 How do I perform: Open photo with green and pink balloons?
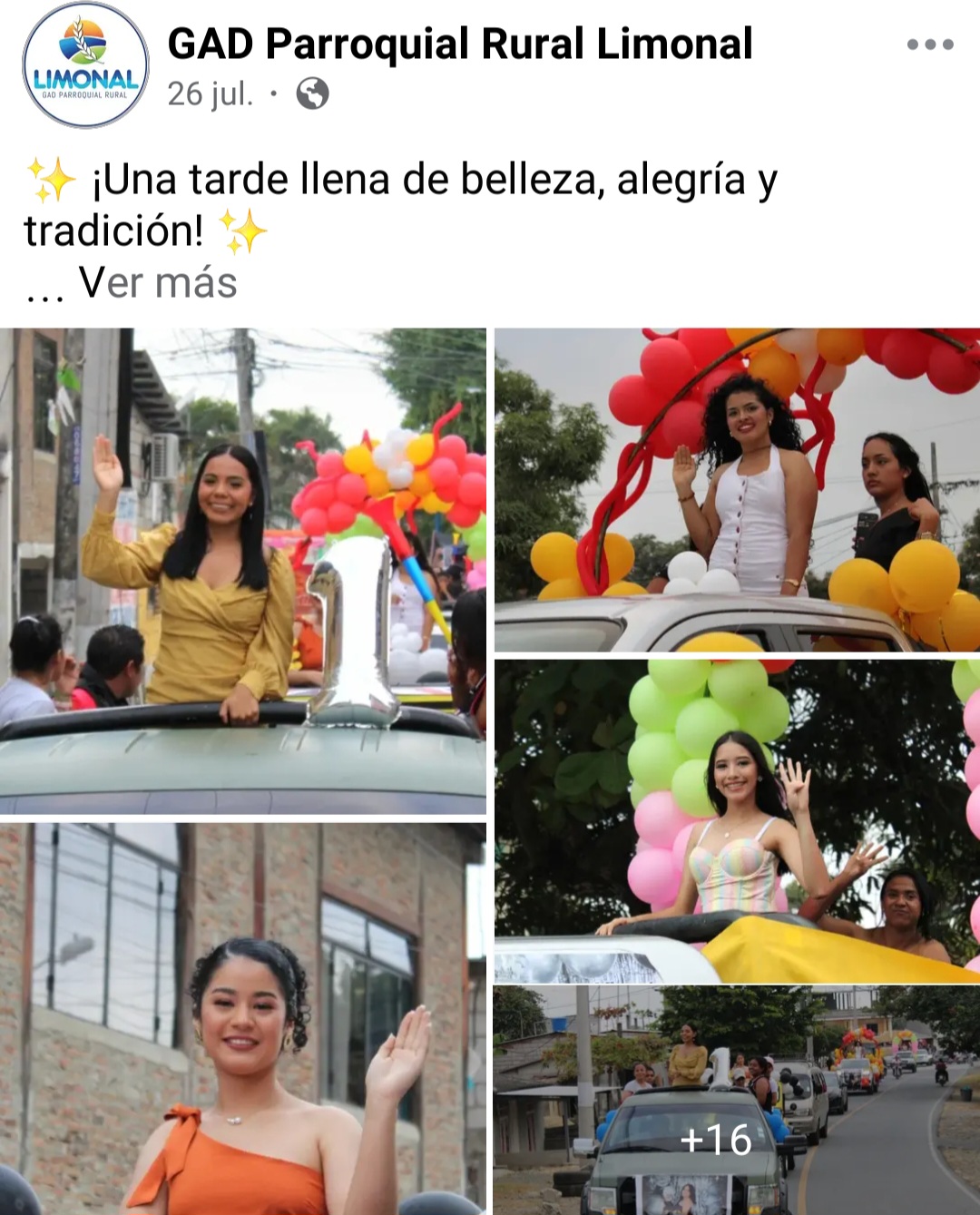737,820
